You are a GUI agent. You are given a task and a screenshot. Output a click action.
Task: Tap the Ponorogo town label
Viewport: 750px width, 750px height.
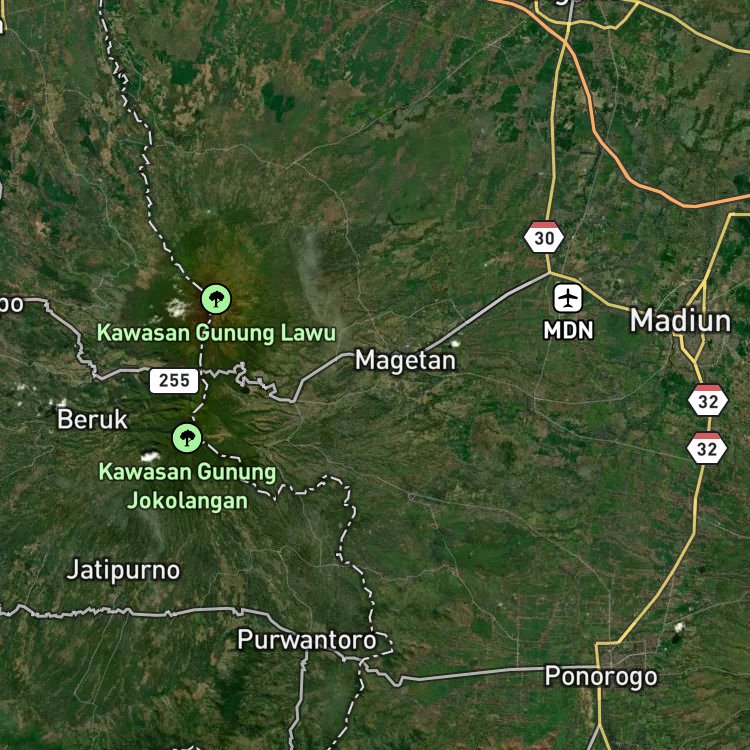601,676
